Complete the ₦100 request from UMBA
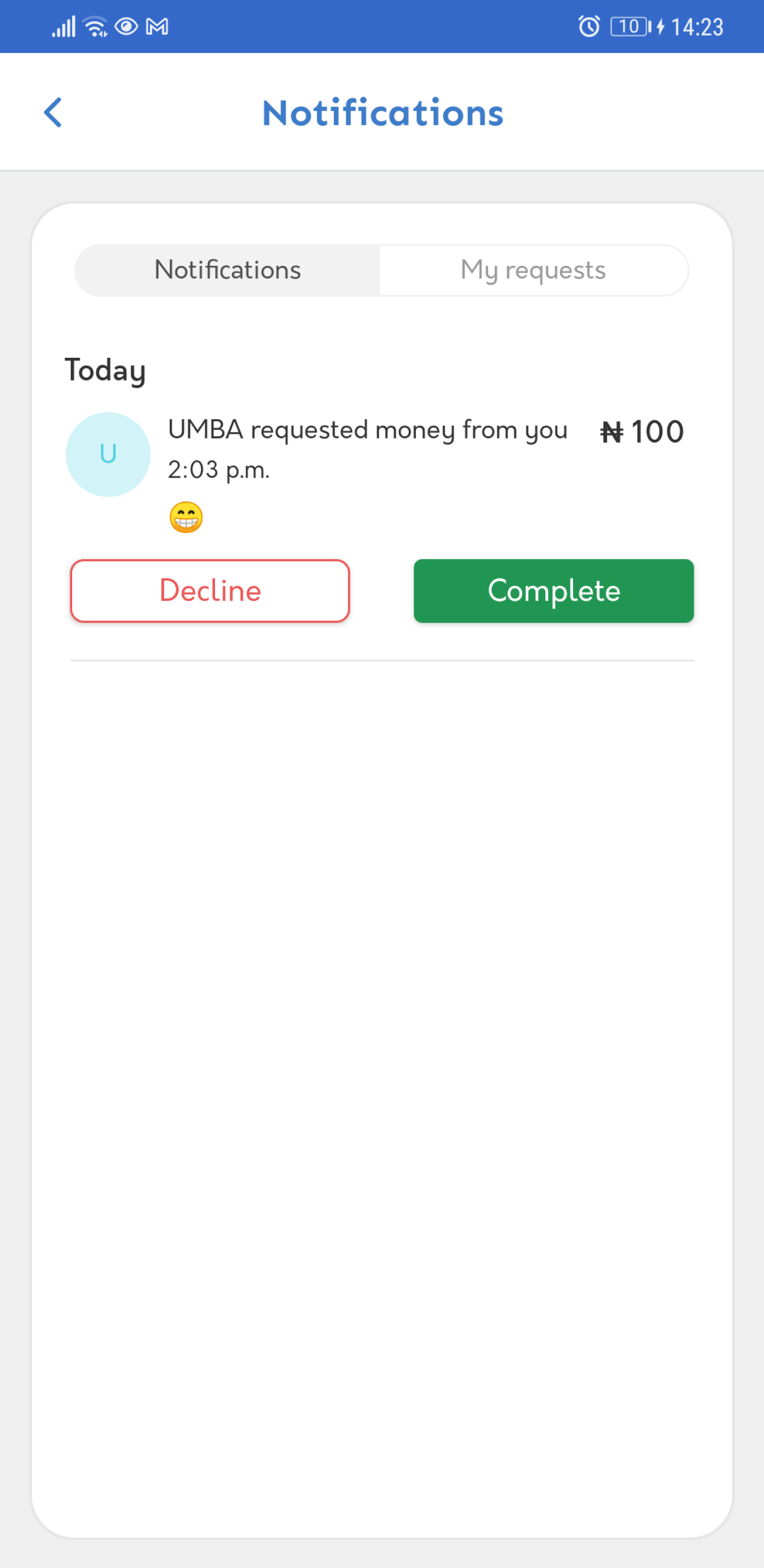This screenshot has height=1568, width=764. pos(554,591)
